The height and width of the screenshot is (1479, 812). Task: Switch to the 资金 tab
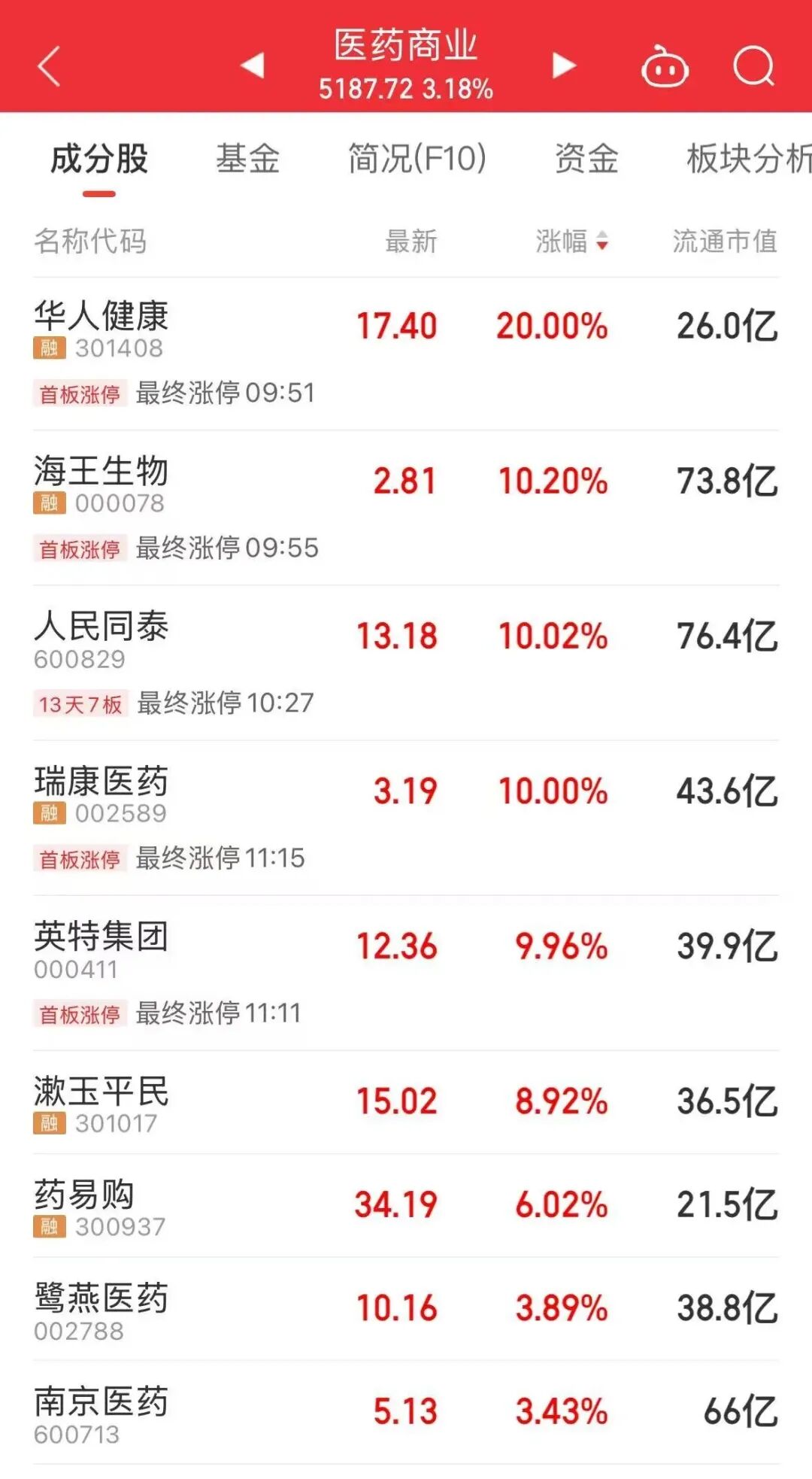[x=586, y=159]
